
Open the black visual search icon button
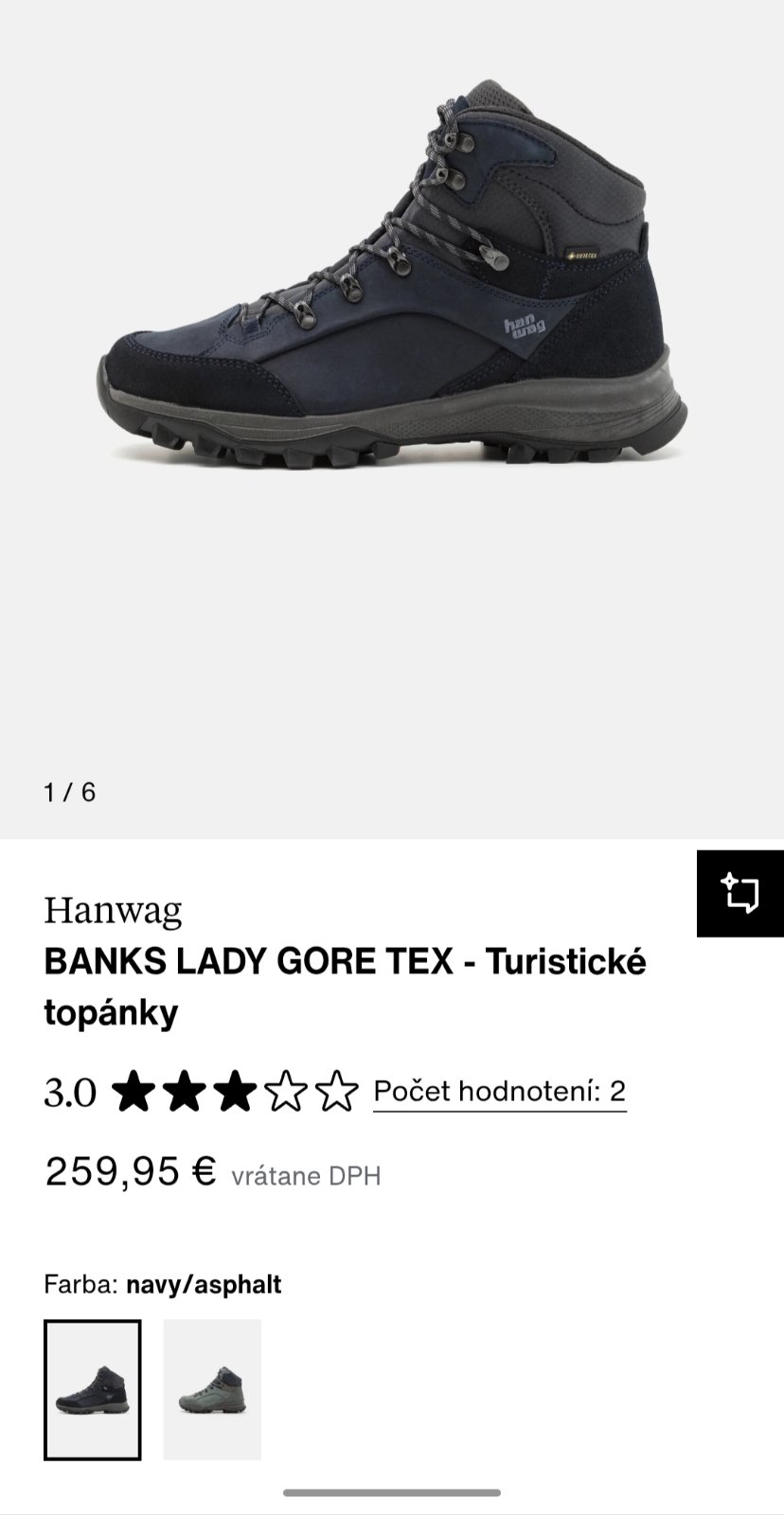(739, 893)
